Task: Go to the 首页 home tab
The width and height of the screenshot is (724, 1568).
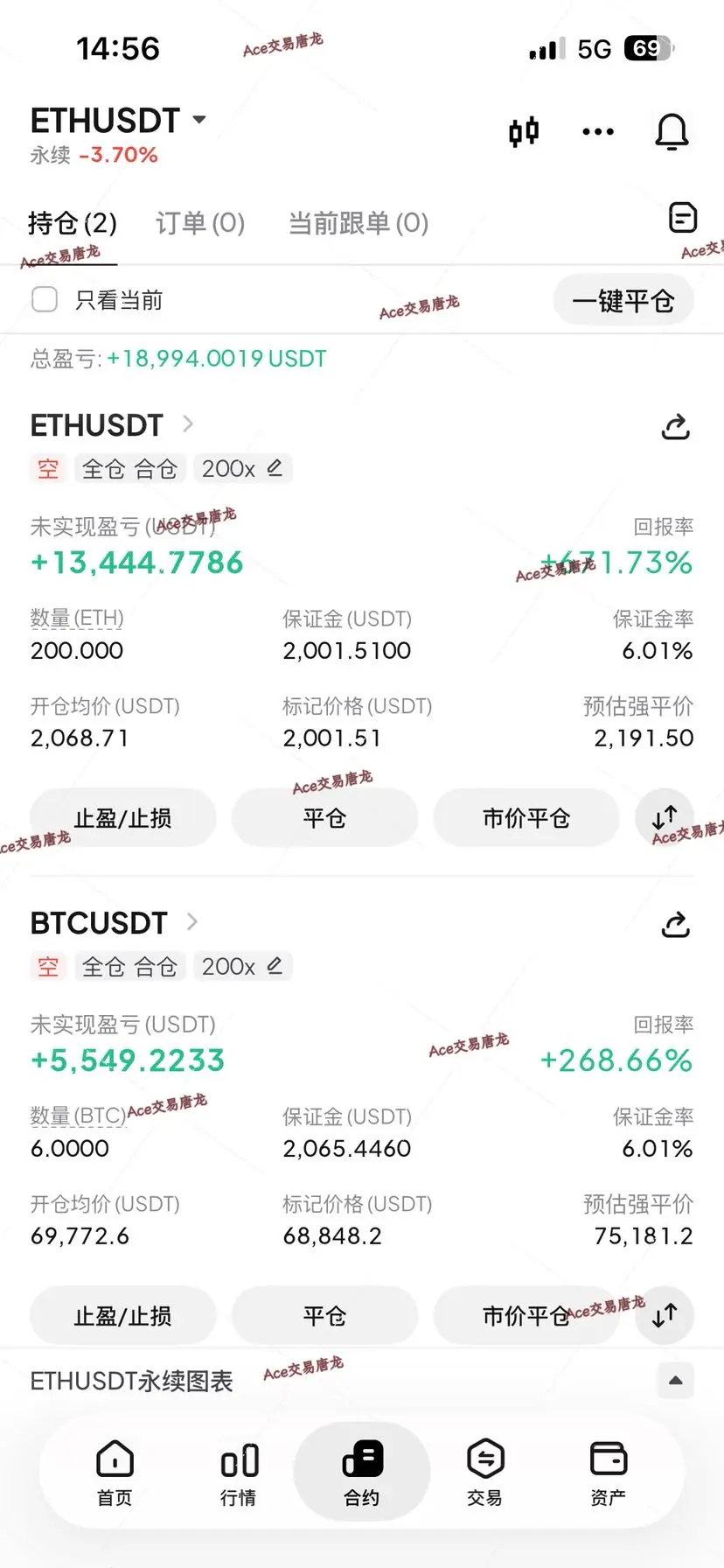Action: (115, 1472)
